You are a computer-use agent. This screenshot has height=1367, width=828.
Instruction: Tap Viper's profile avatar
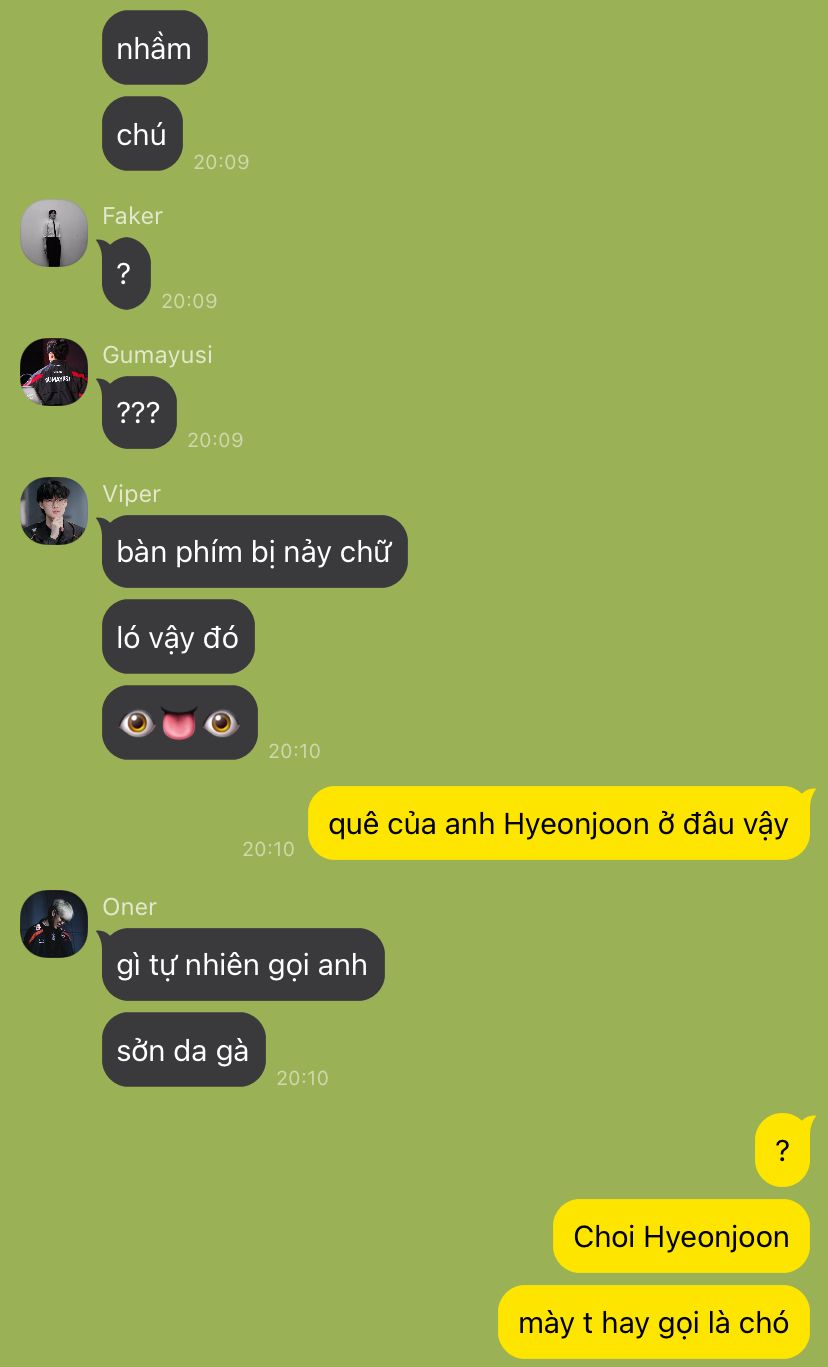click(54, 511)
